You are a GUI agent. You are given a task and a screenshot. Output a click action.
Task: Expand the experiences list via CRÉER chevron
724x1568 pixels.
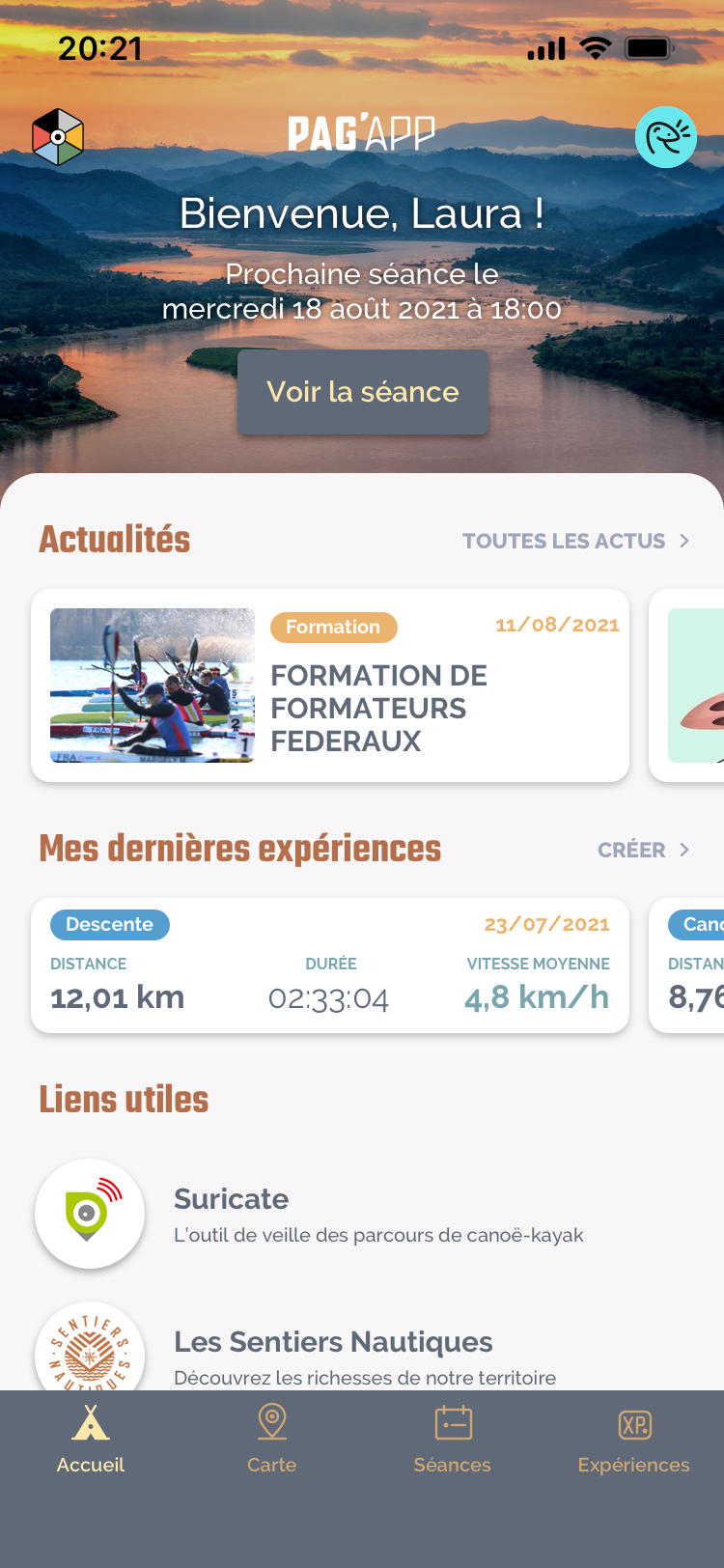684,851
